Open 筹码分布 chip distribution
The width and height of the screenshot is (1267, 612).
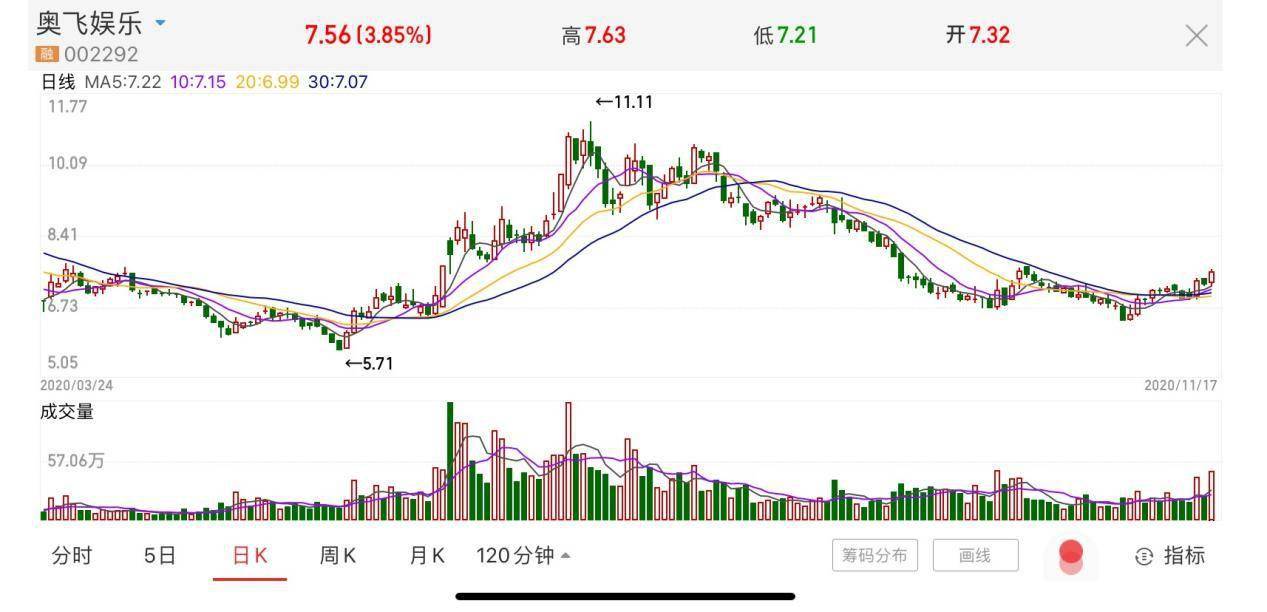click(x=874, y=556)
